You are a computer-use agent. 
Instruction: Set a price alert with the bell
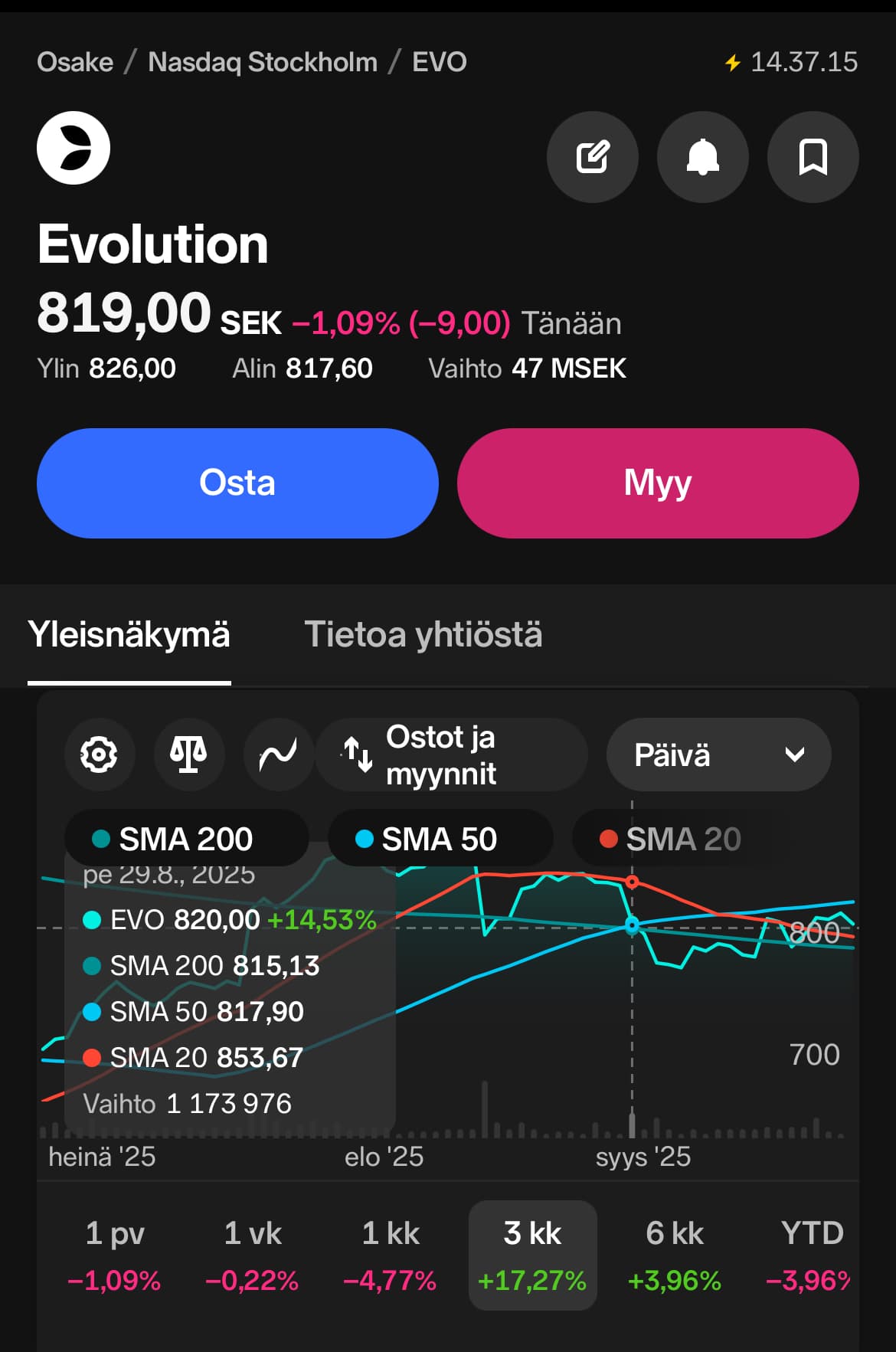tap(702, 157)
